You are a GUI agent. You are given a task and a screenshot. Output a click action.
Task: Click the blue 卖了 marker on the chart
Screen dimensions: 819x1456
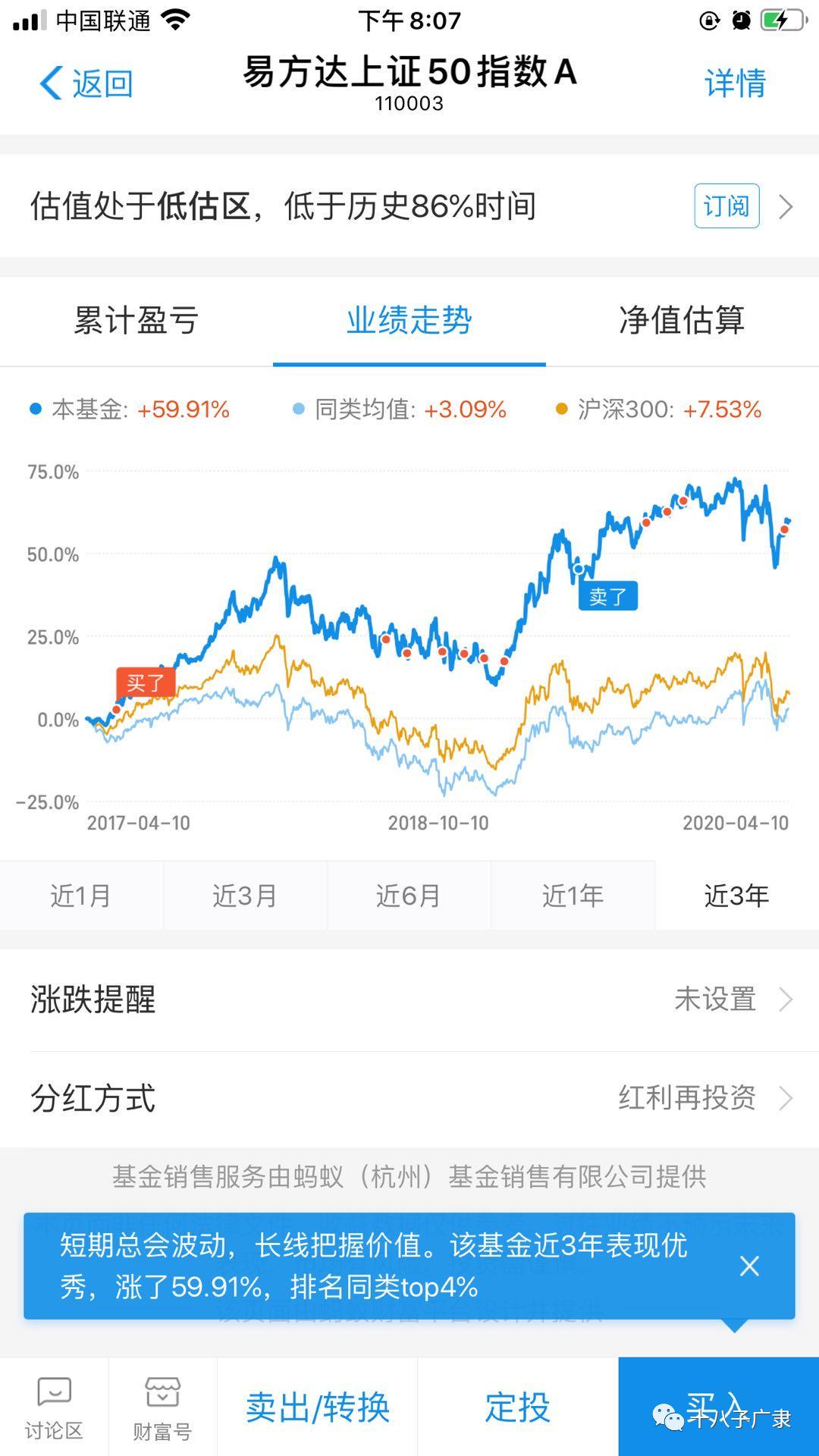tap(607, 596)
